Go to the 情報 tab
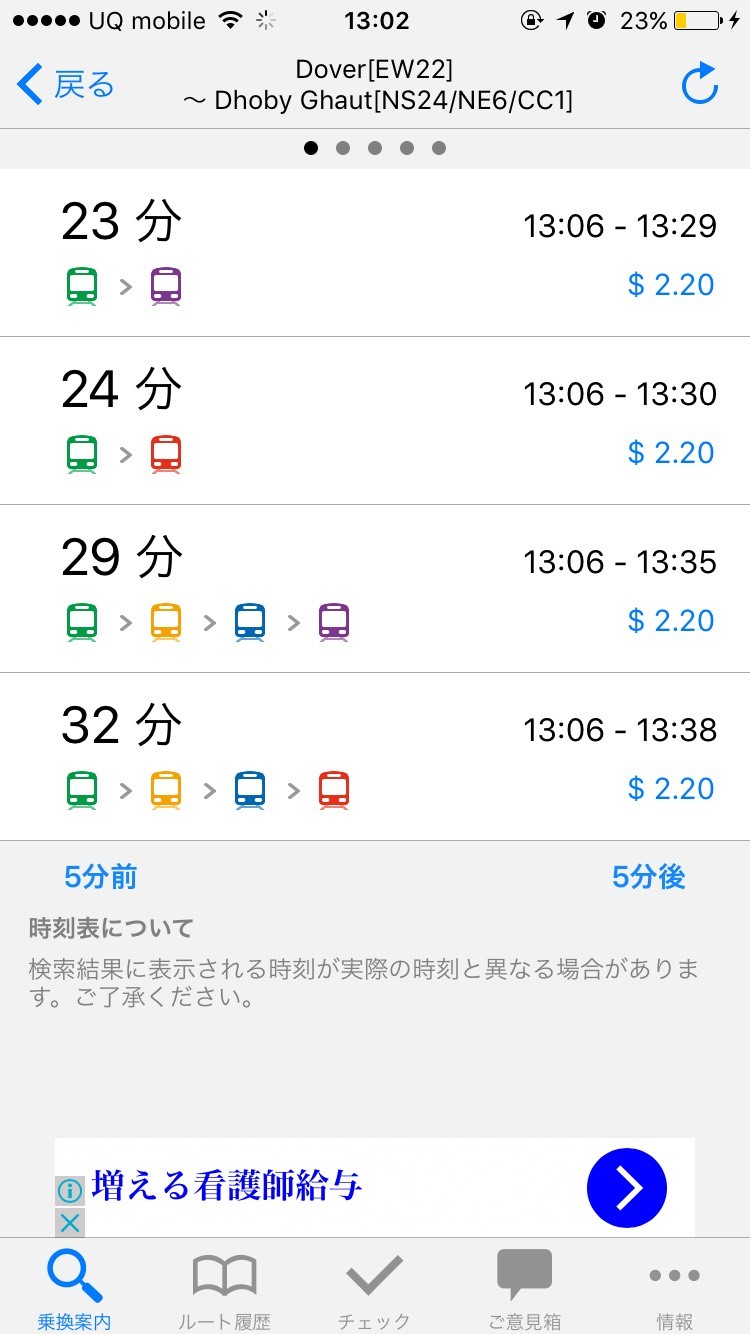Screen dimensions: 750x1334 pos(675,1288)
